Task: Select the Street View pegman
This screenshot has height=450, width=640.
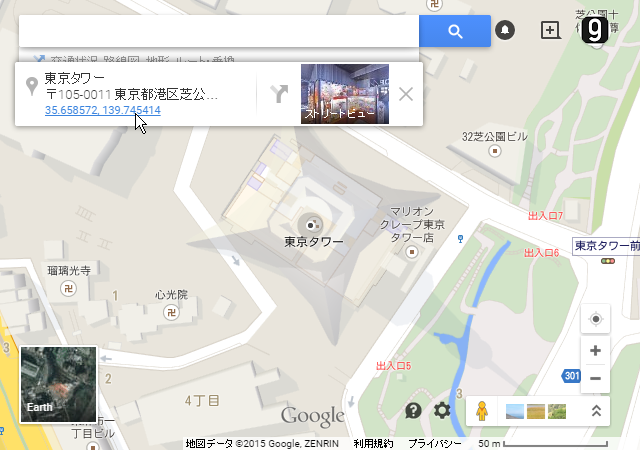Action: point(481,410)
